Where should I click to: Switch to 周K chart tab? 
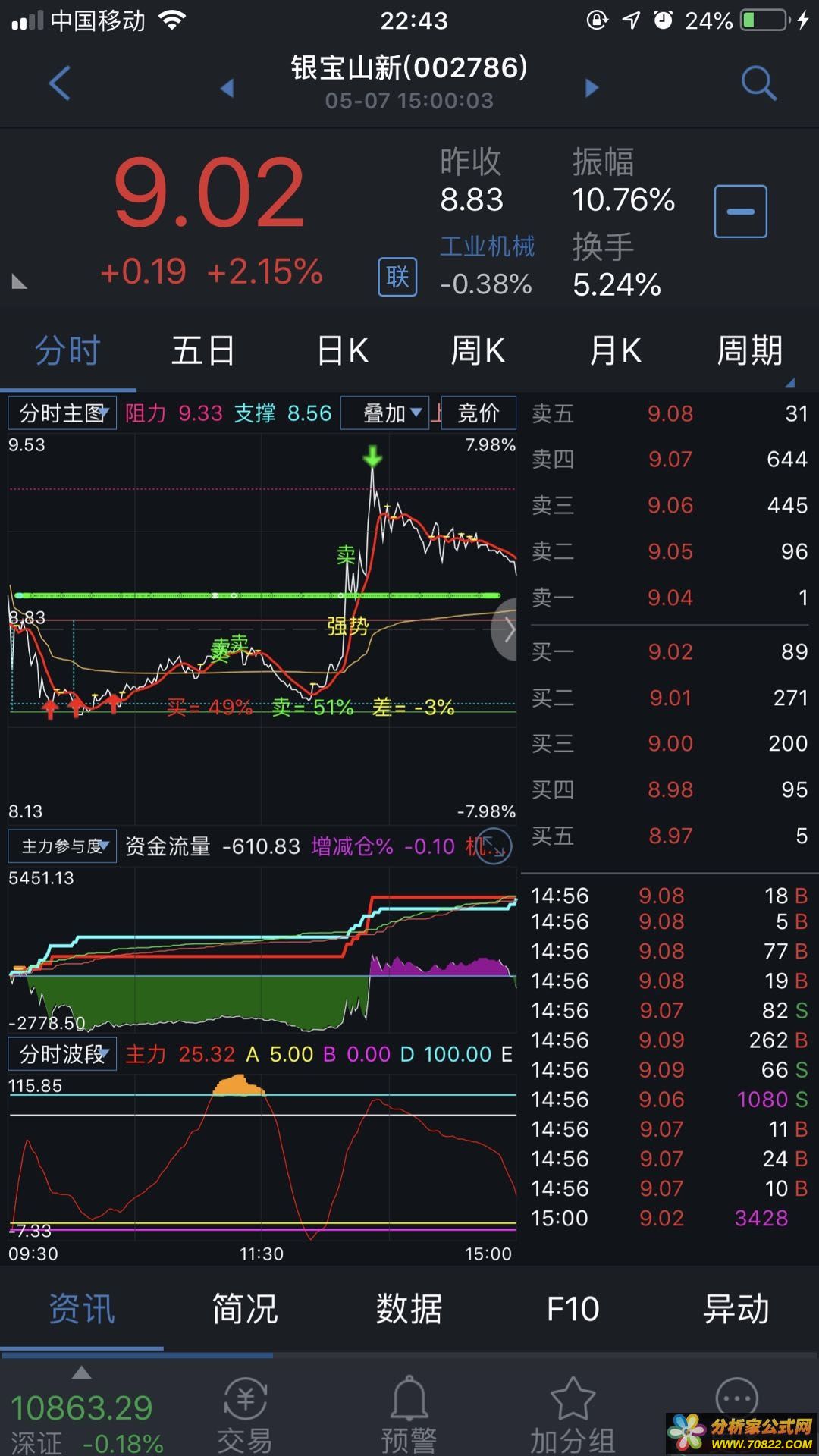click(x=478, y=350)
